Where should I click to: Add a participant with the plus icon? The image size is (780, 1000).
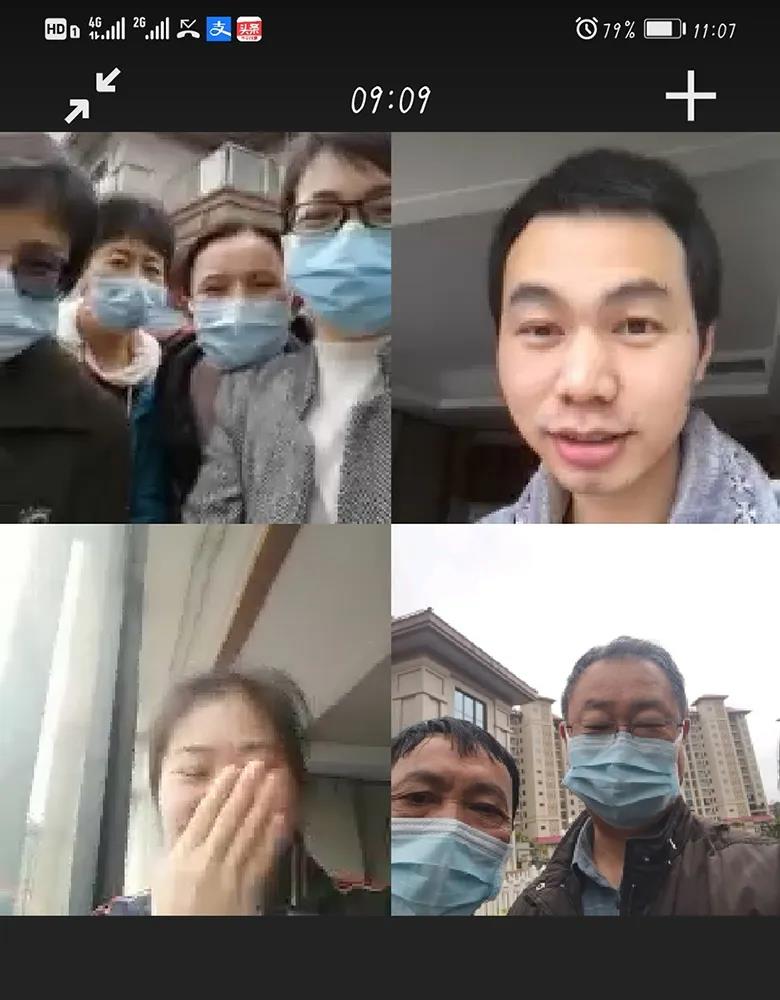coord(690,96)
